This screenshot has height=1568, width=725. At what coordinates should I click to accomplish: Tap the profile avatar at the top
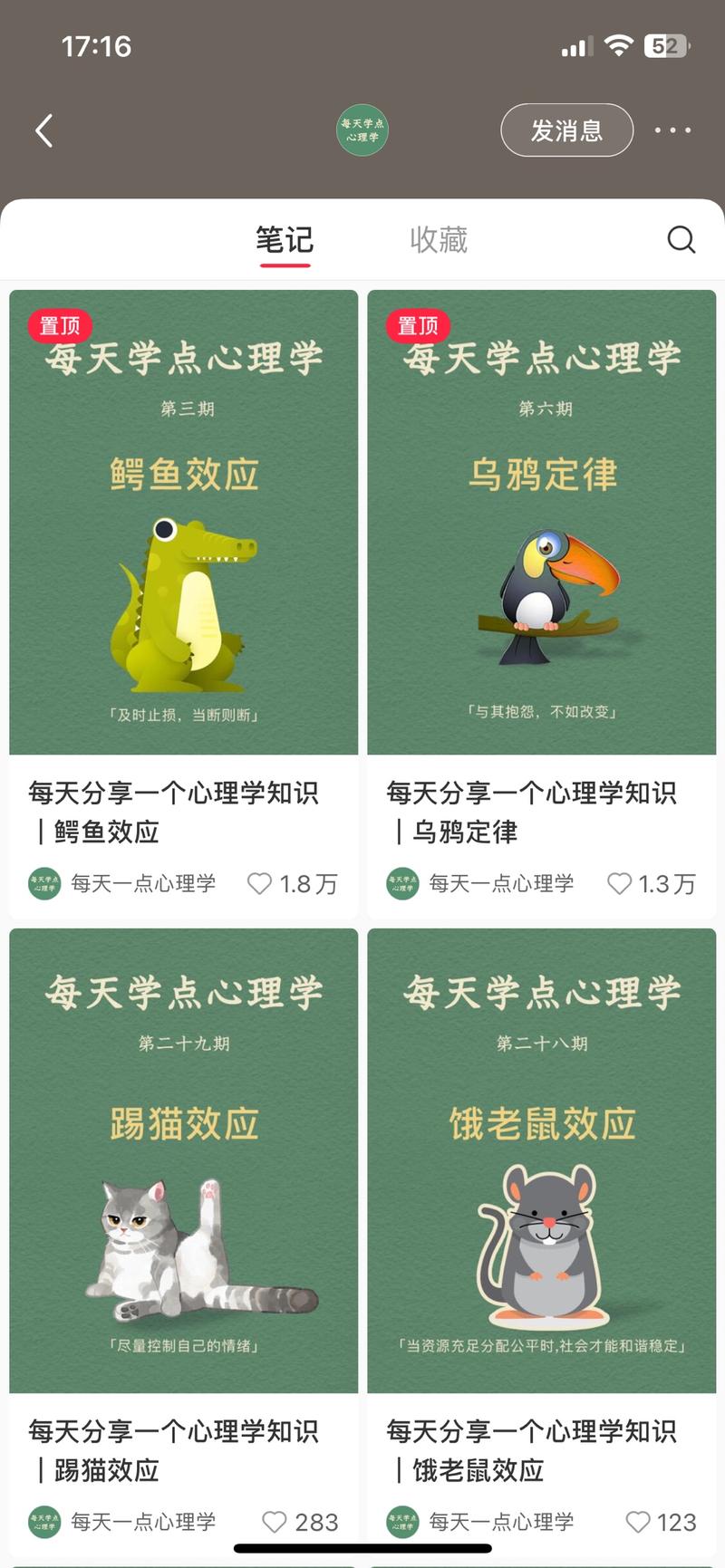[362, 130]
